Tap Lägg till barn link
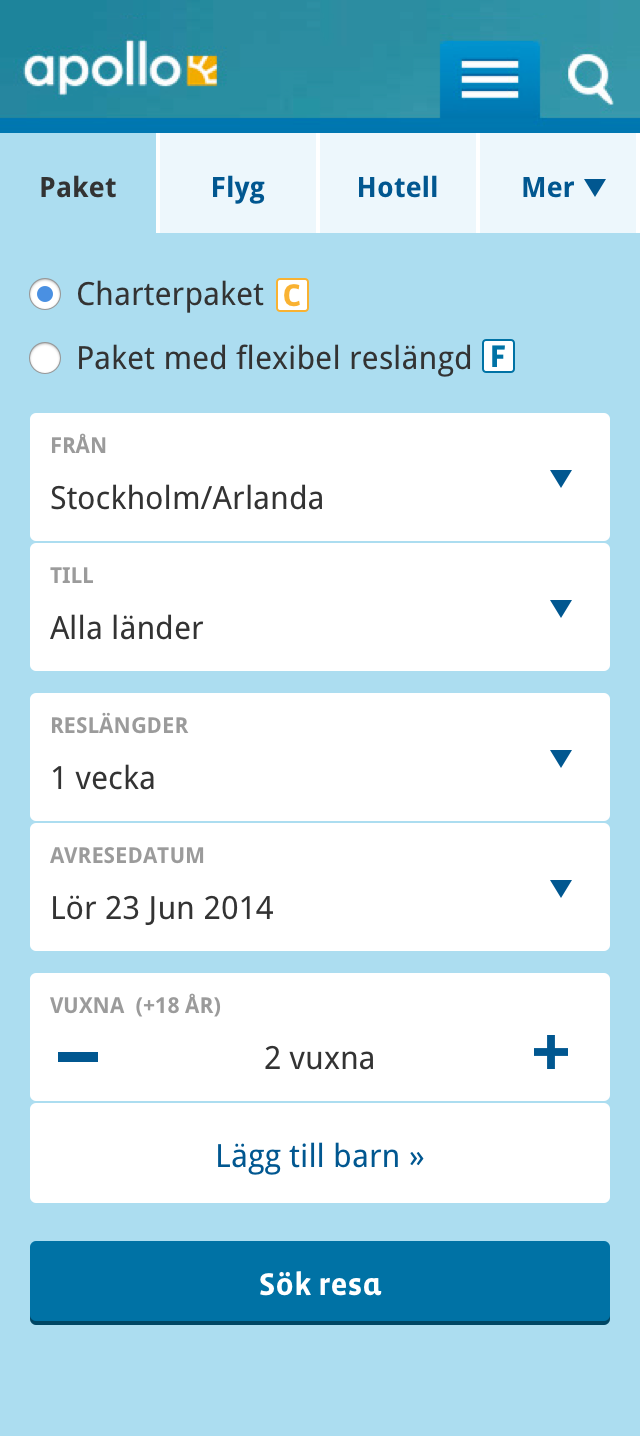 [320, 1156]
